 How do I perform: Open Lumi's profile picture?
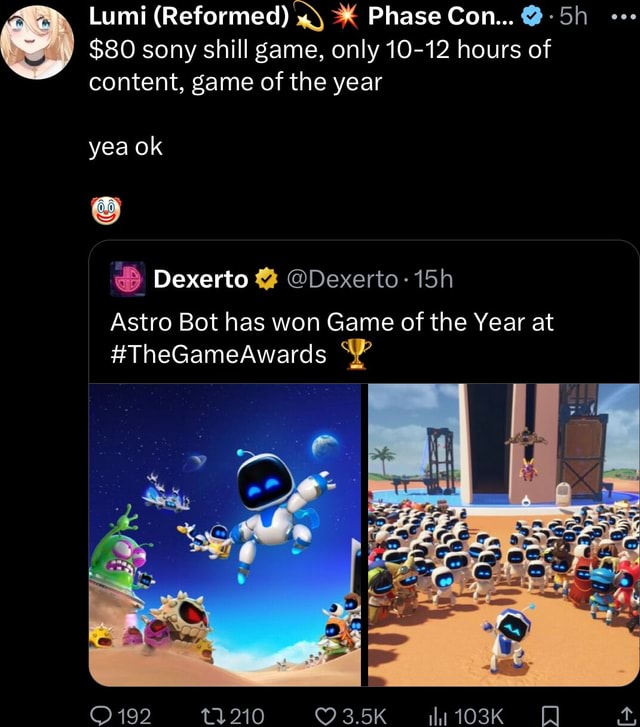(36, 40)
